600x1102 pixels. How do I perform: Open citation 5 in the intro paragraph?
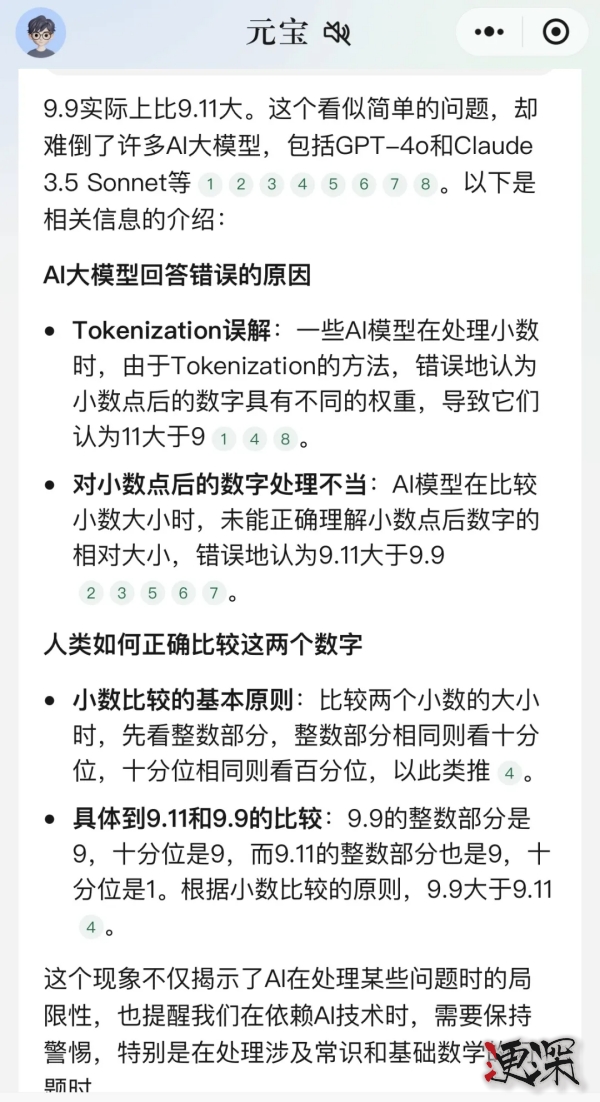click(333, 184)
